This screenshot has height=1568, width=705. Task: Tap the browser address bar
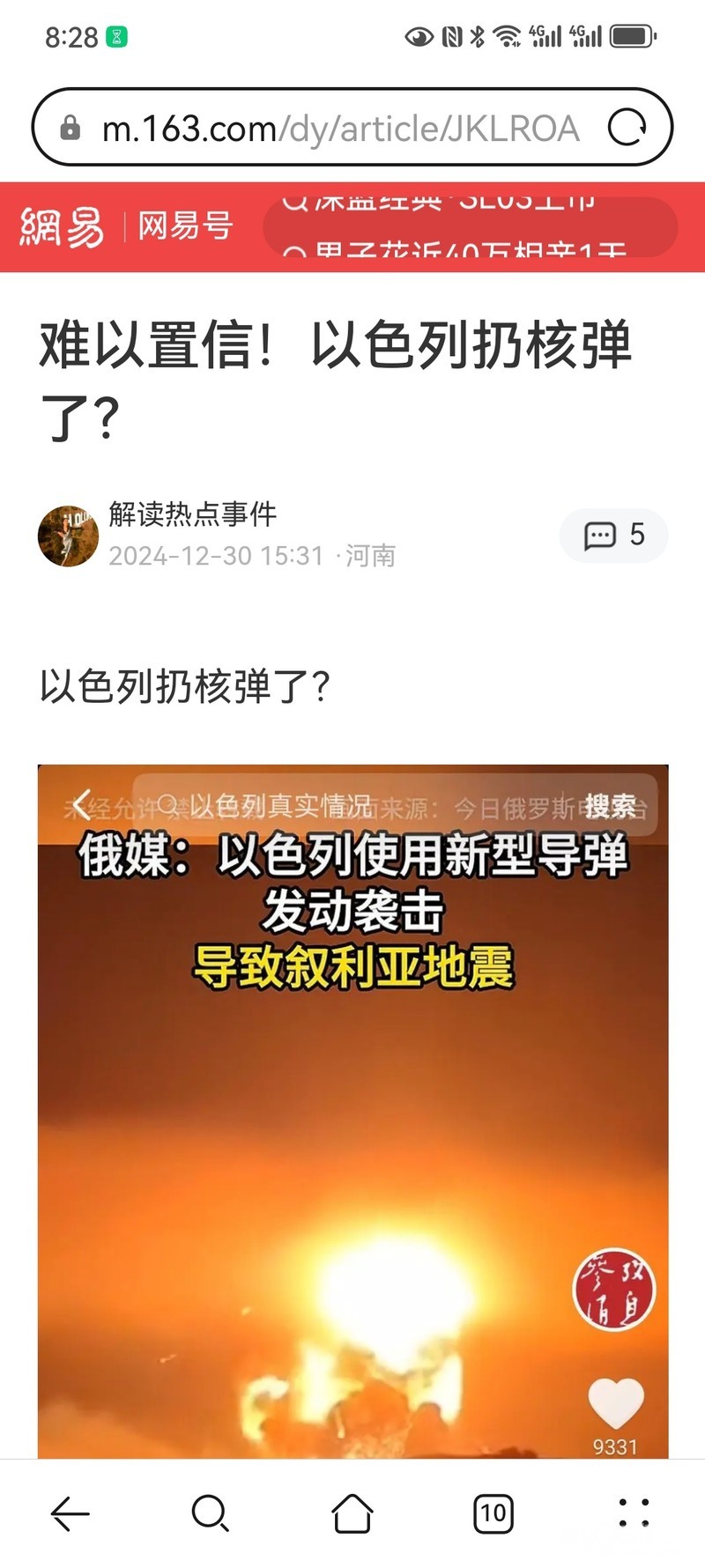coord(339,129)
